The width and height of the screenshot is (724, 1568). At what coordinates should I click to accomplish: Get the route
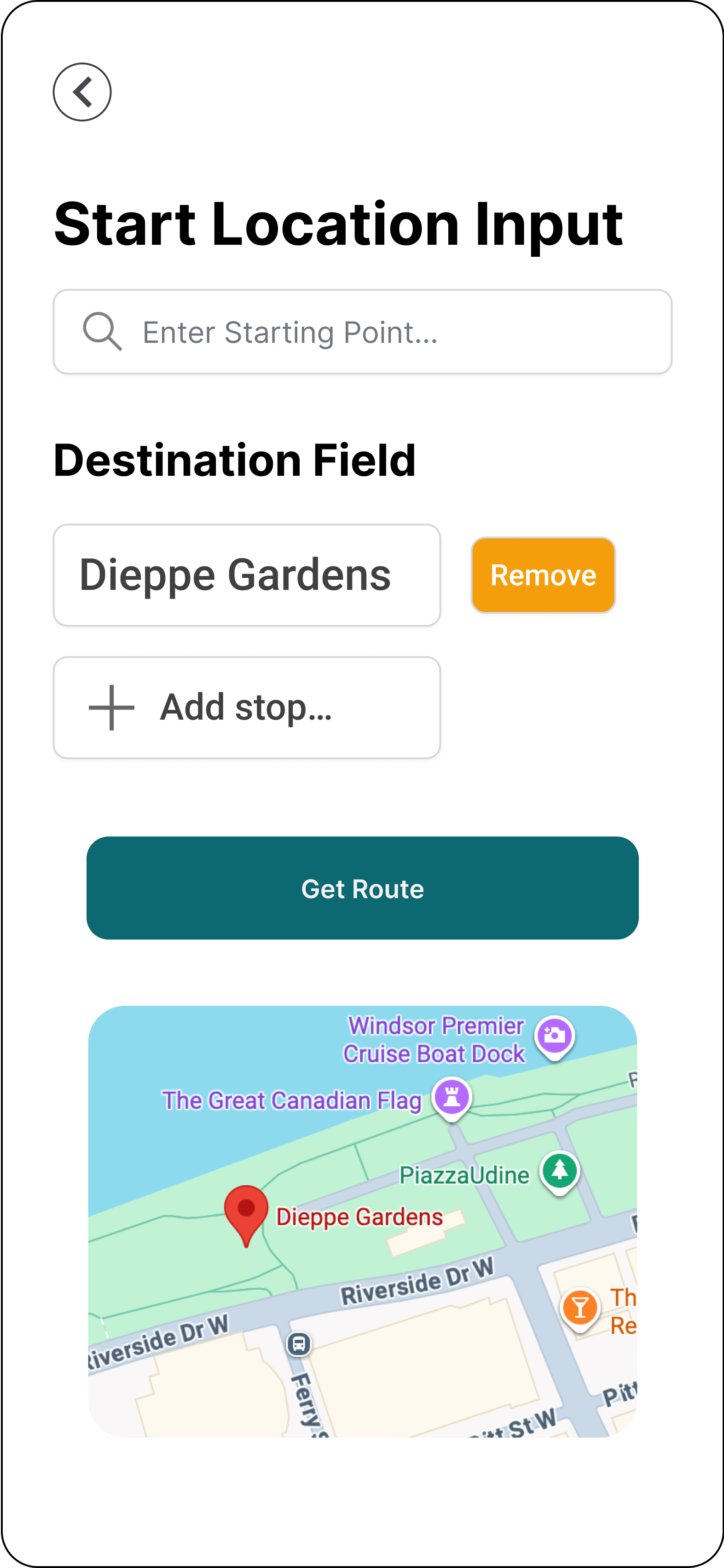(x=362, y=888)
